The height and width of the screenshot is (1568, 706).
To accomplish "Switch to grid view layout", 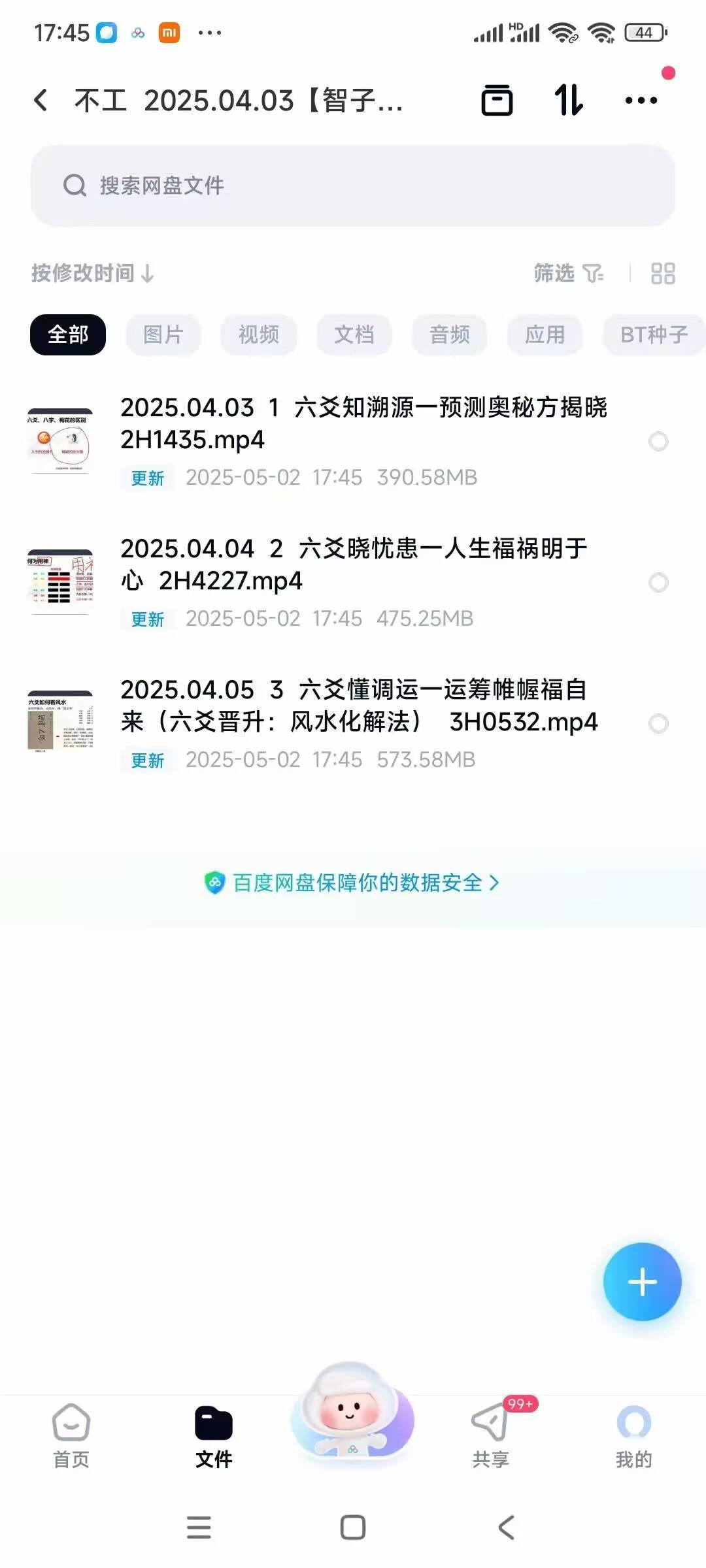I will point(662,273).
